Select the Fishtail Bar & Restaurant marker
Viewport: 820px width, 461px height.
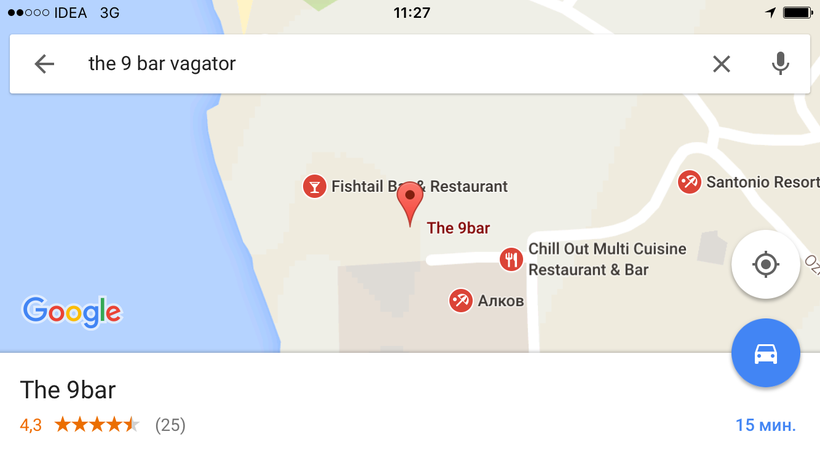click(314, 186)
